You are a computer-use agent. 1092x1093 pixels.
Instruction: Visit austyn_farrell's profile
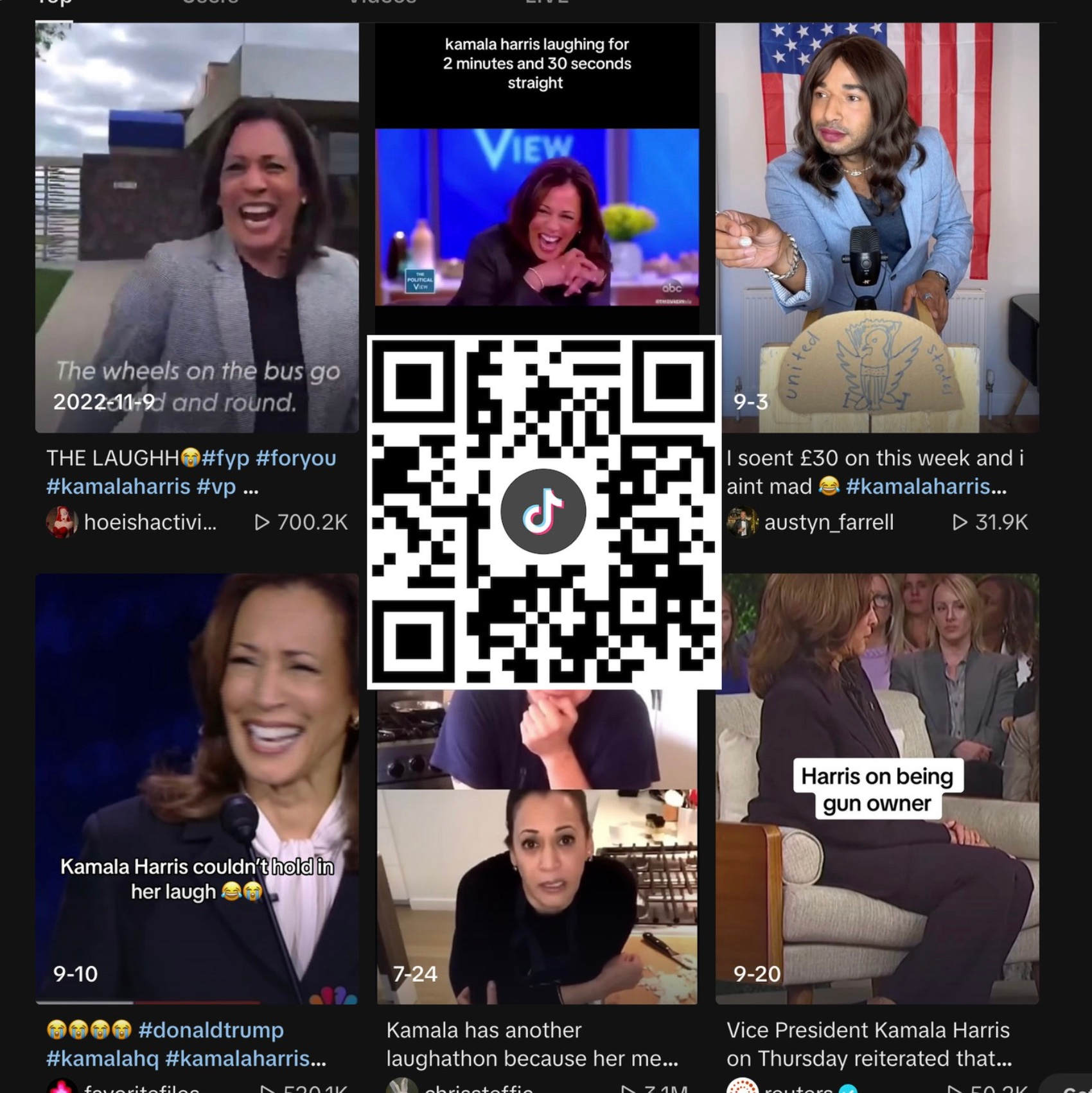pyautogui.click(x=829, y=523)
